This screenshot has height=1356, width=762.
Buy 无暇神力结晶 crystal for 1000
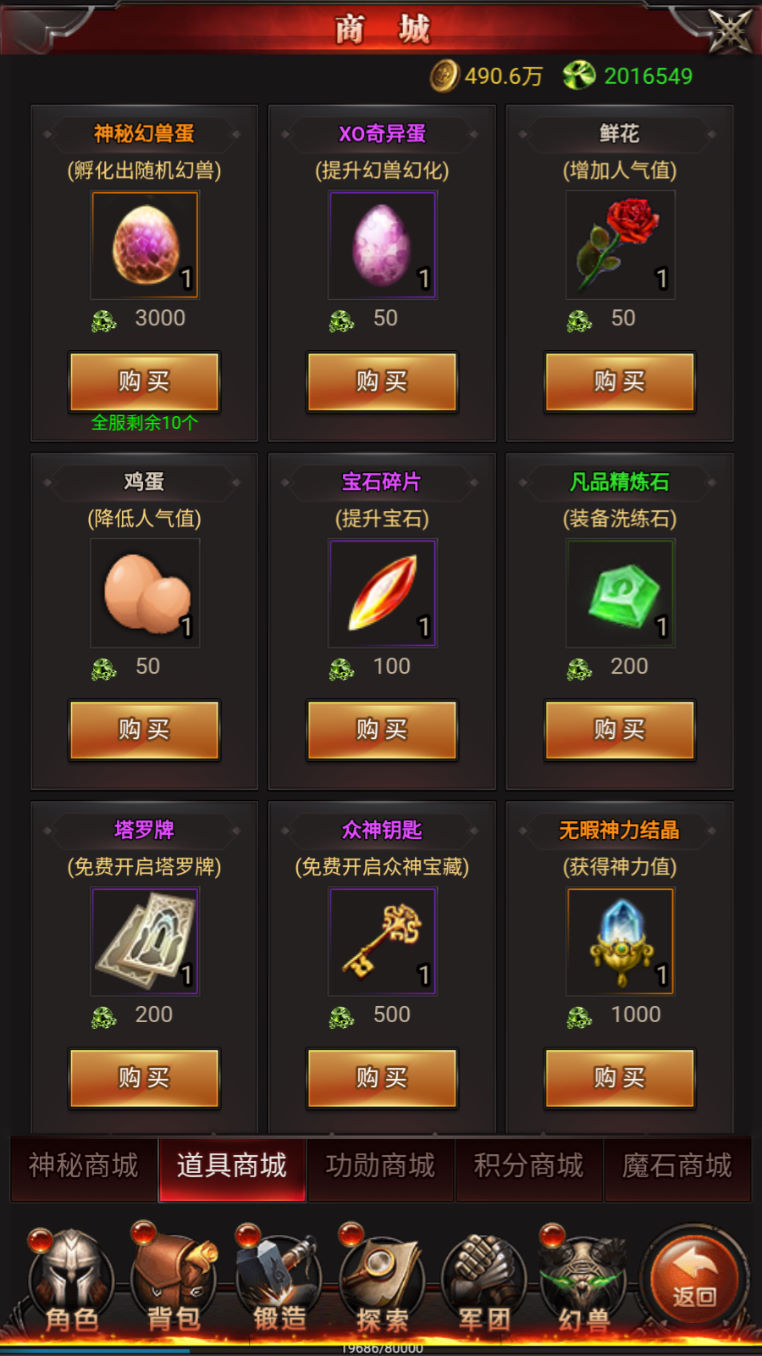(619, 1077)
